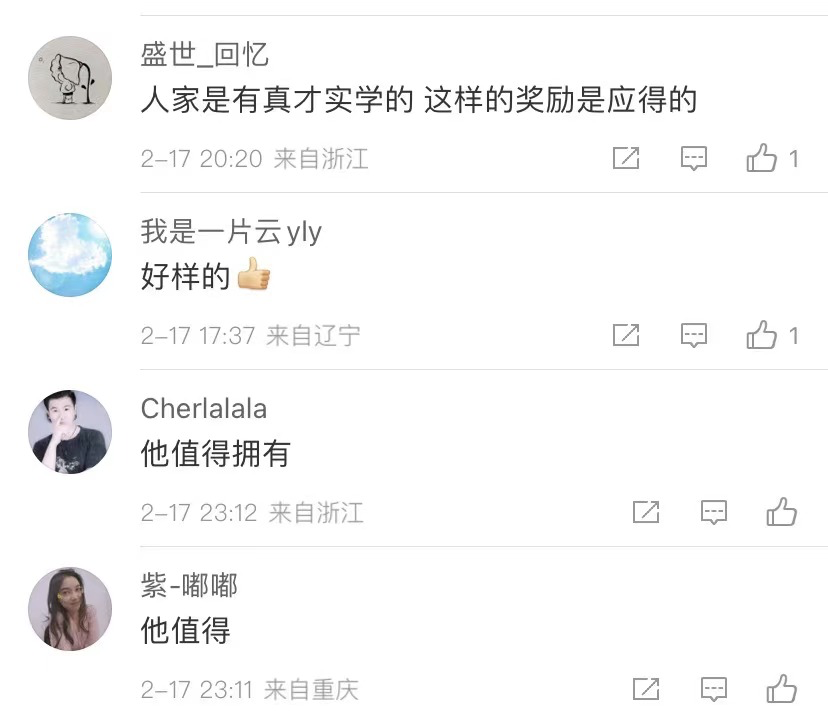Open 我是一片云yly's profile avatar
The height and width of the screenshot is (717, 828).
(69, 255)
